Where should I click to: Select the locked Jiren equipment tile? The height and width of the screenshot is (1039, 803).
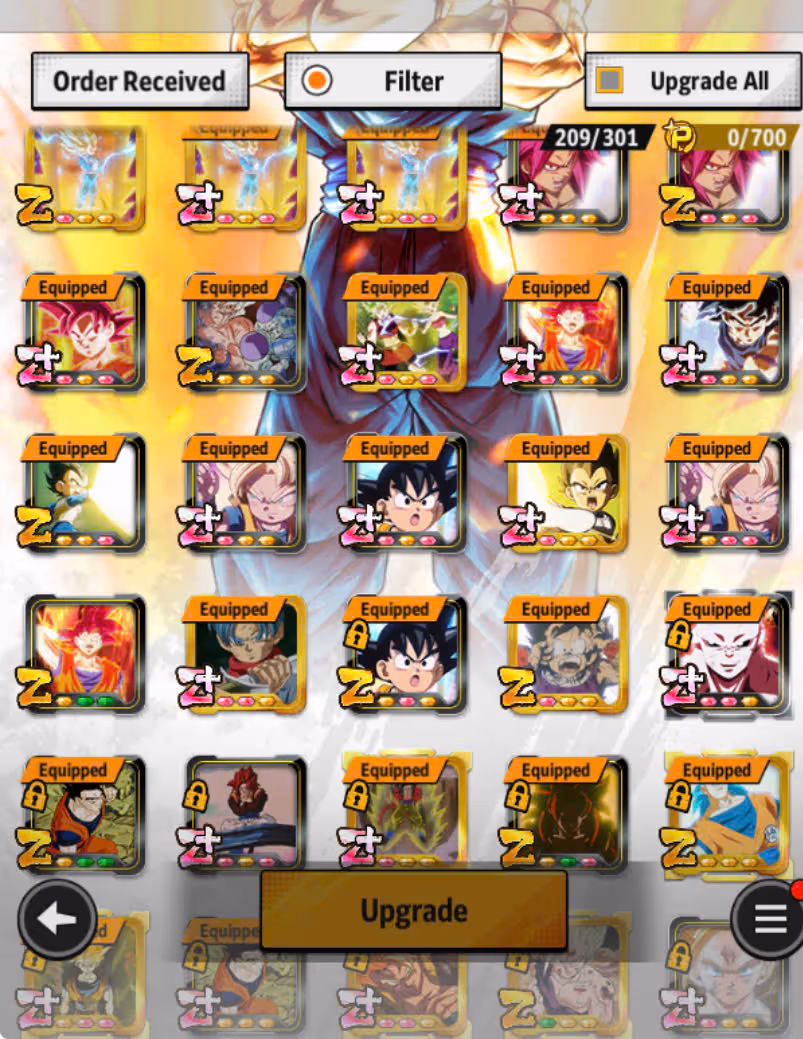pos(727,655)
